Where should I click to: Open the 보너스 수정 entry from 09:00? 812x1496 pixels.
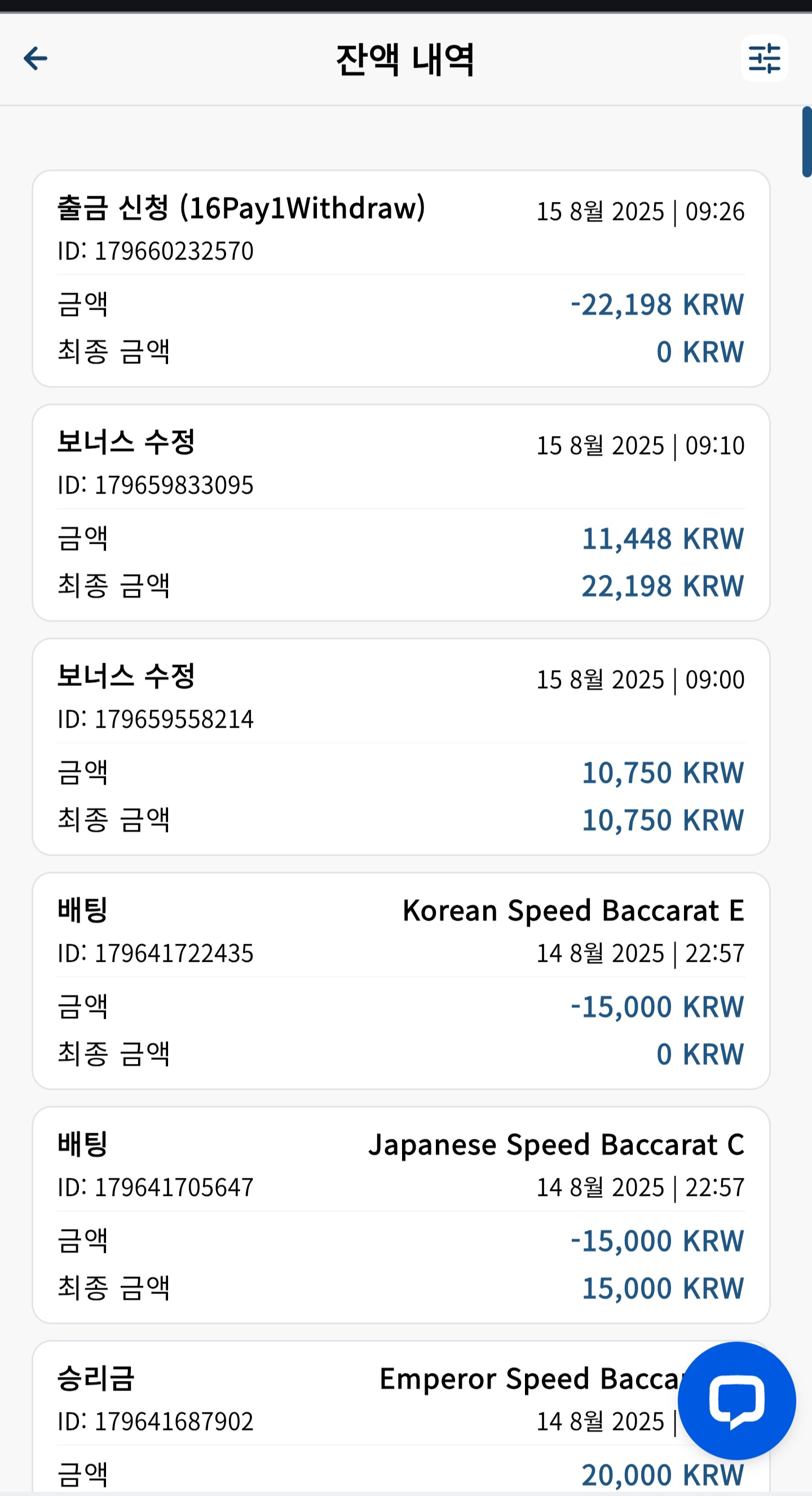[x=401, y=747]
